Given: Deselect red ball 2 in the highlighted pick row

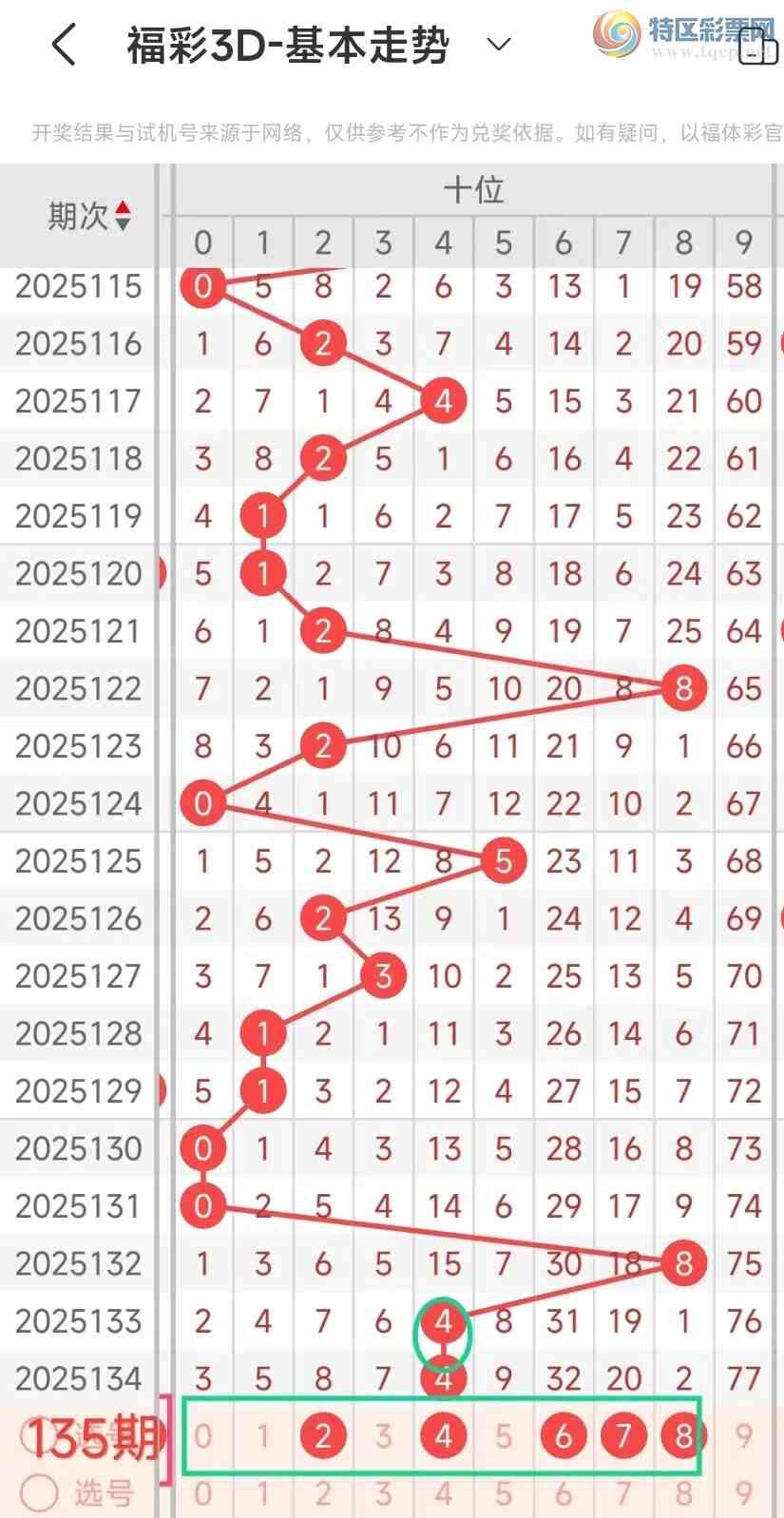Looking at the screenshot, I should (x=323, y=1435).
